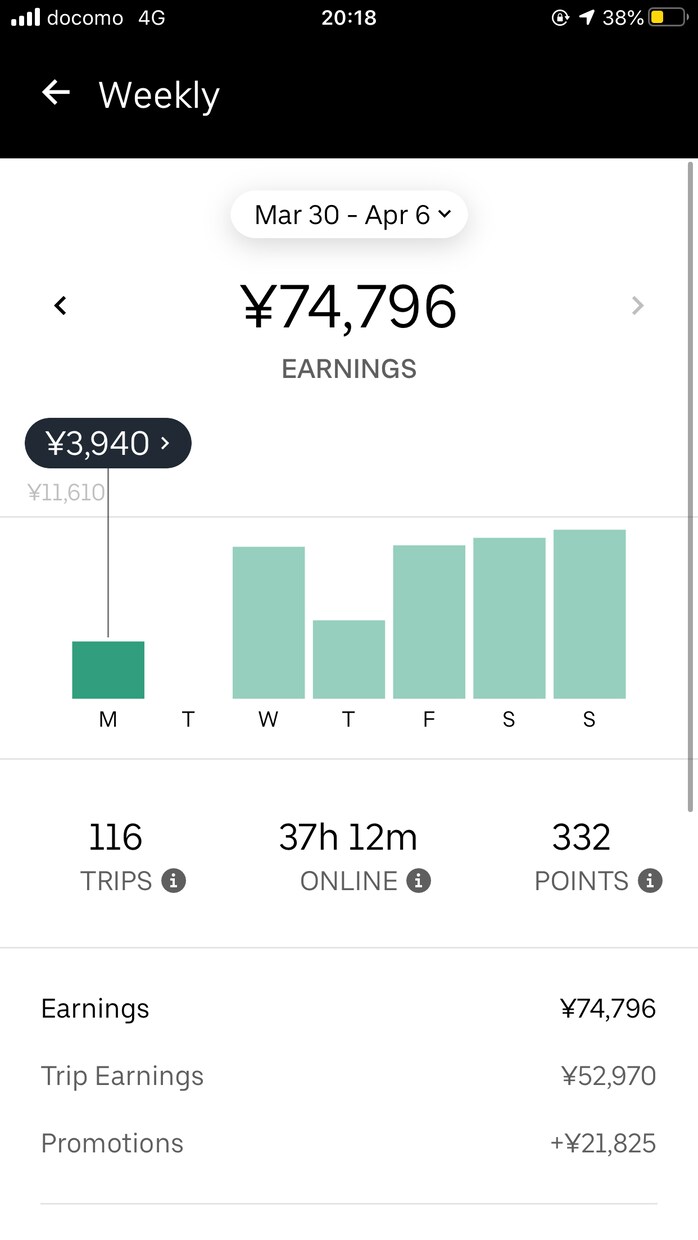698x1240 pixels.
Task: Open the ¥3,940 daily earnings details
Action: [x=108, y=443]
